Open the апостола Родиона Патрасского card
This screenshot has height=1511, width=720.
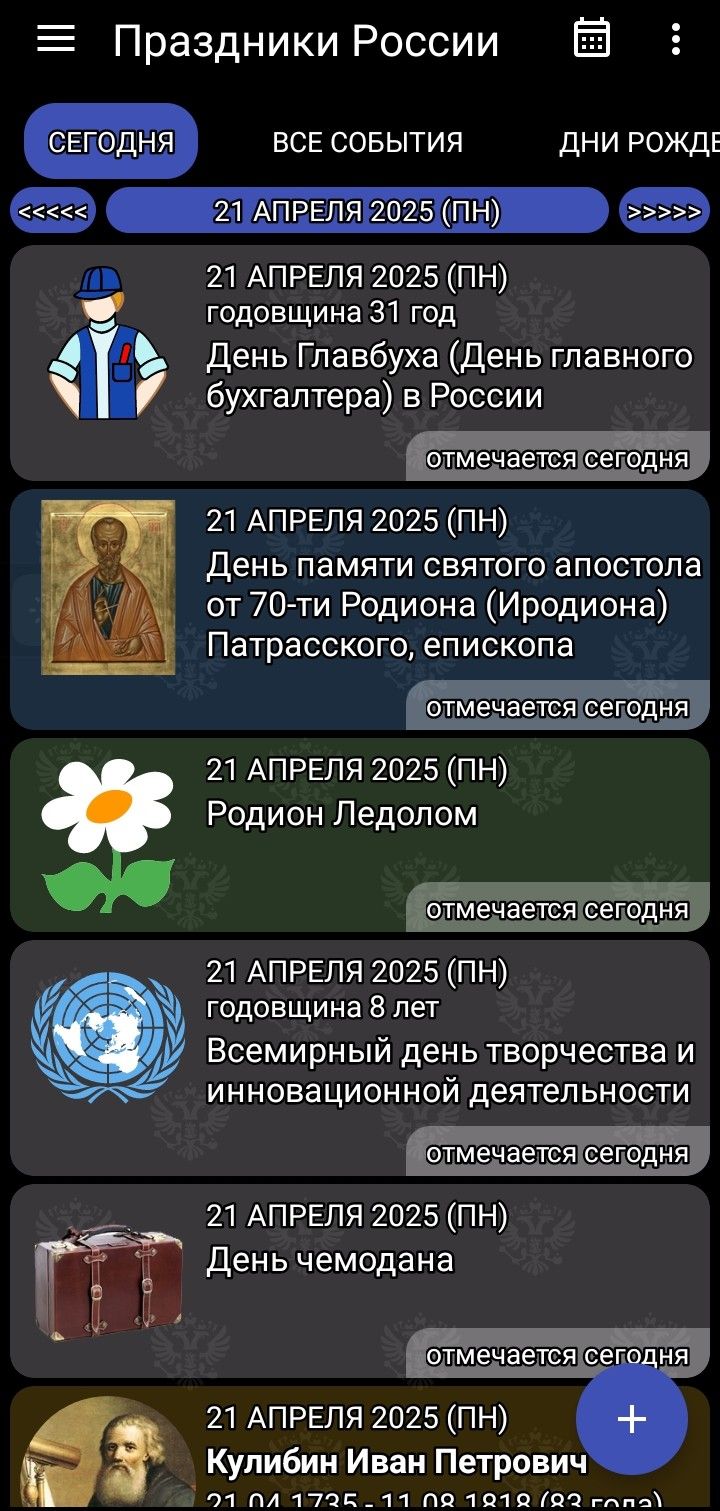pos(360,609)
